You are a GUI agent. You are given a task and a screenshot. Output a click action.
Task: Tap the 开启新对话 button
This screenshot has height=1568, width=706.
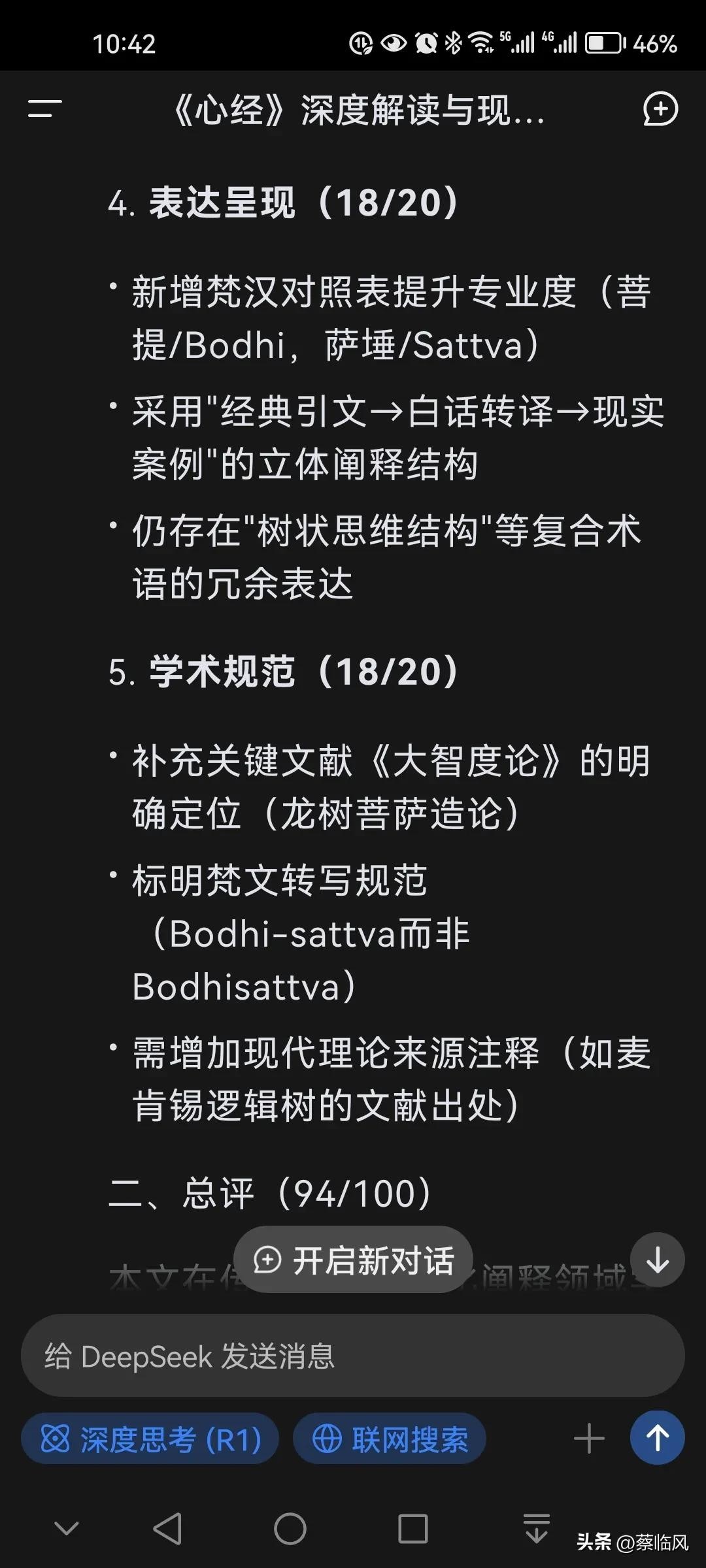354,1260
